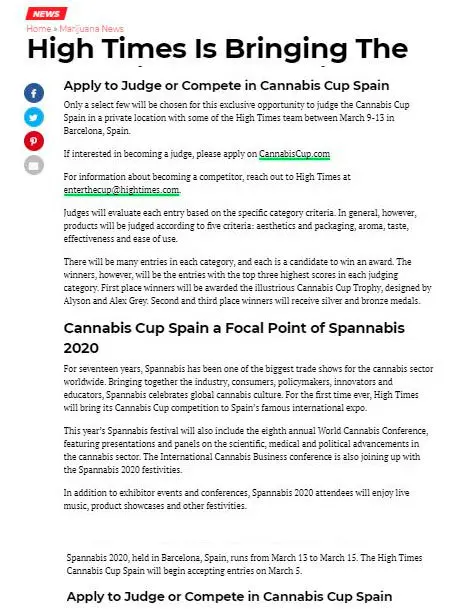This screenshot has width=461, height=610.
Task: Share the article by email
Action: [34, 165]
